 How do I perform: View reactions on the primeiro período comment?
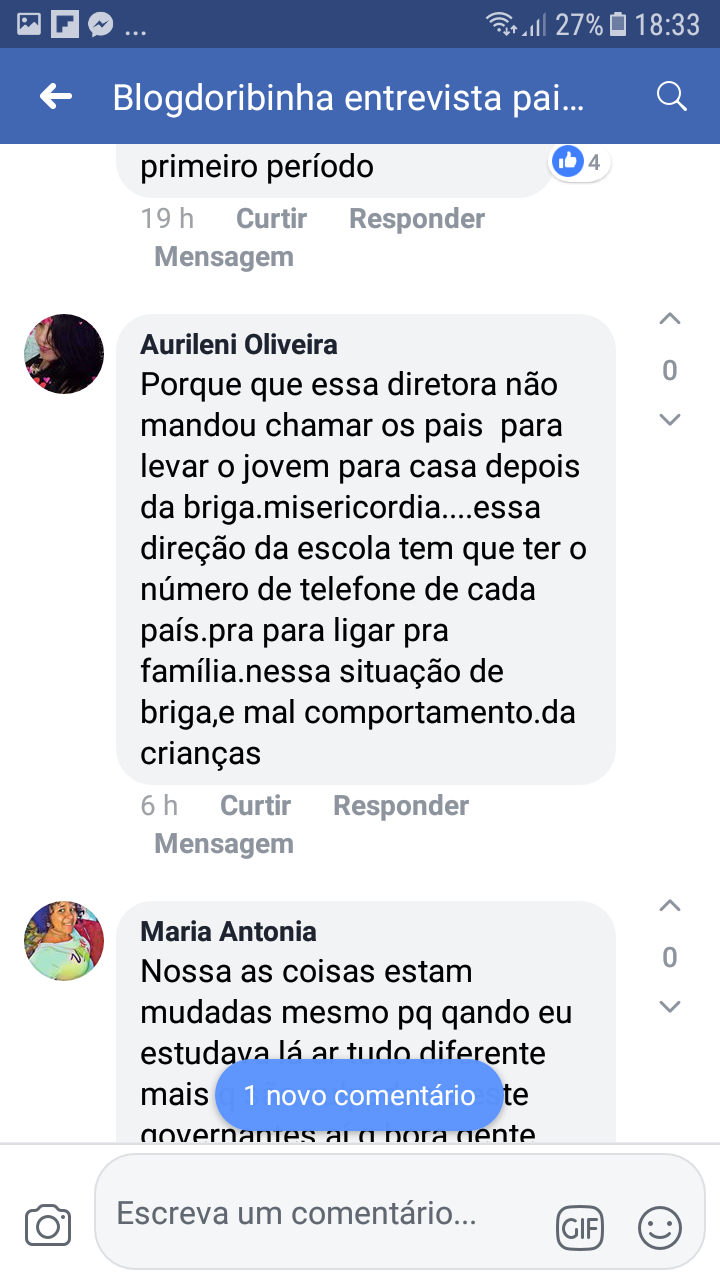579,162
